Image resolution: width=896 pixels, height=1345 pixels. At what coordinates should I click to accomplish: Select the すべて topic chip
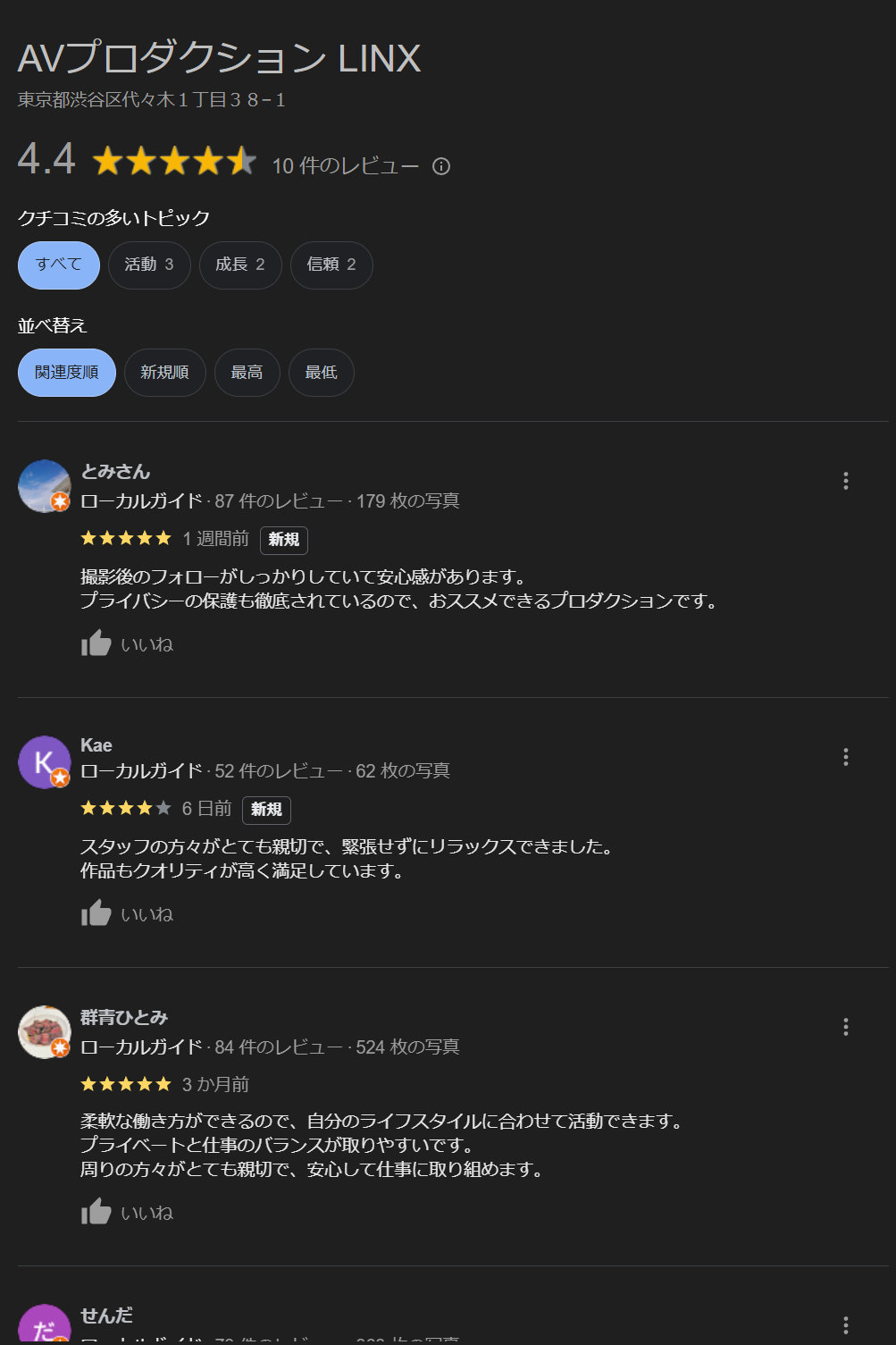click(x=59, y=265)
